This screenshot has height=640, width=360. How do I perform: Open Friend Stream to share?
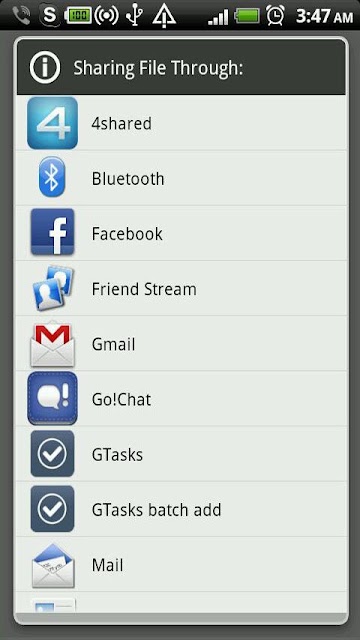[181, 288]
